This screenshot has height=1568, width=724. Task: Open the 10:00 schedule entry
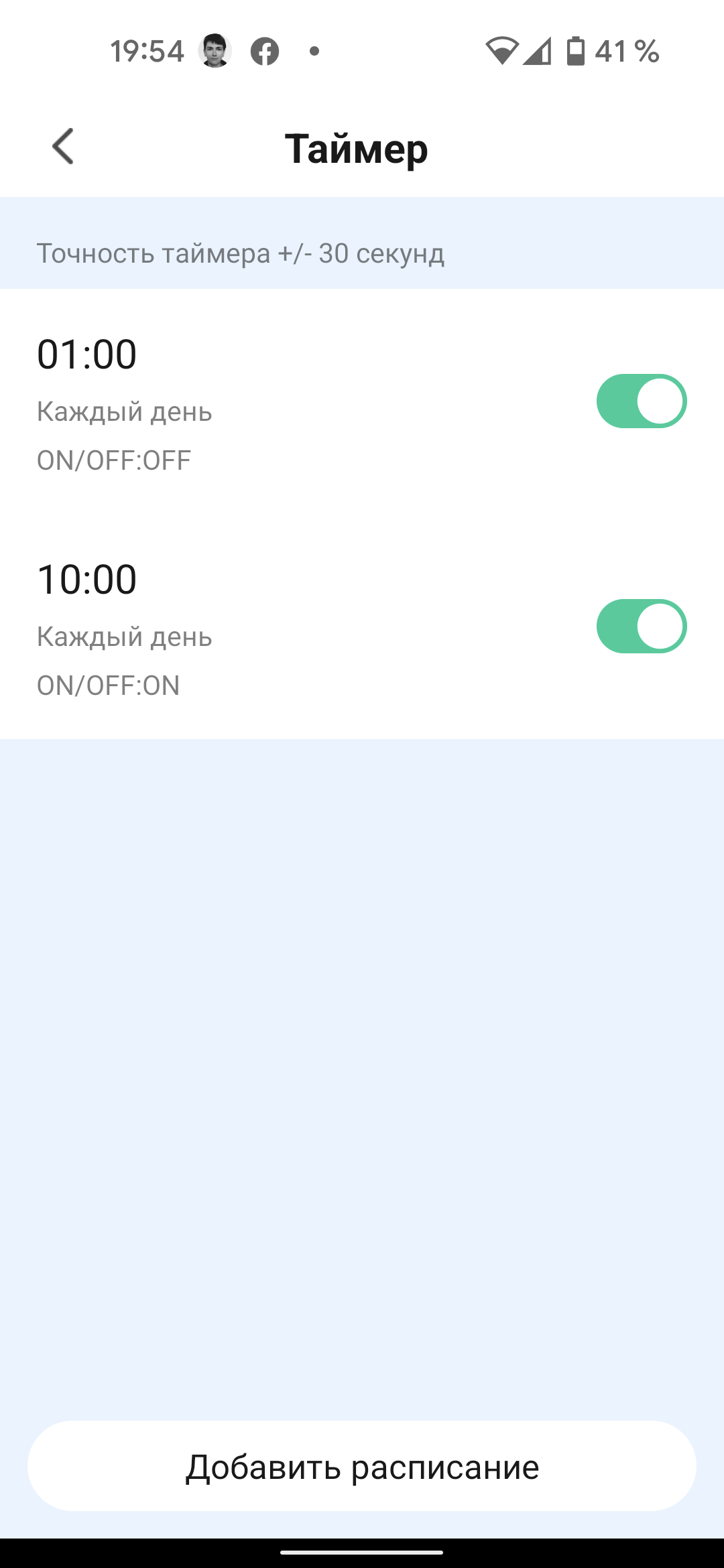[268, 627]
